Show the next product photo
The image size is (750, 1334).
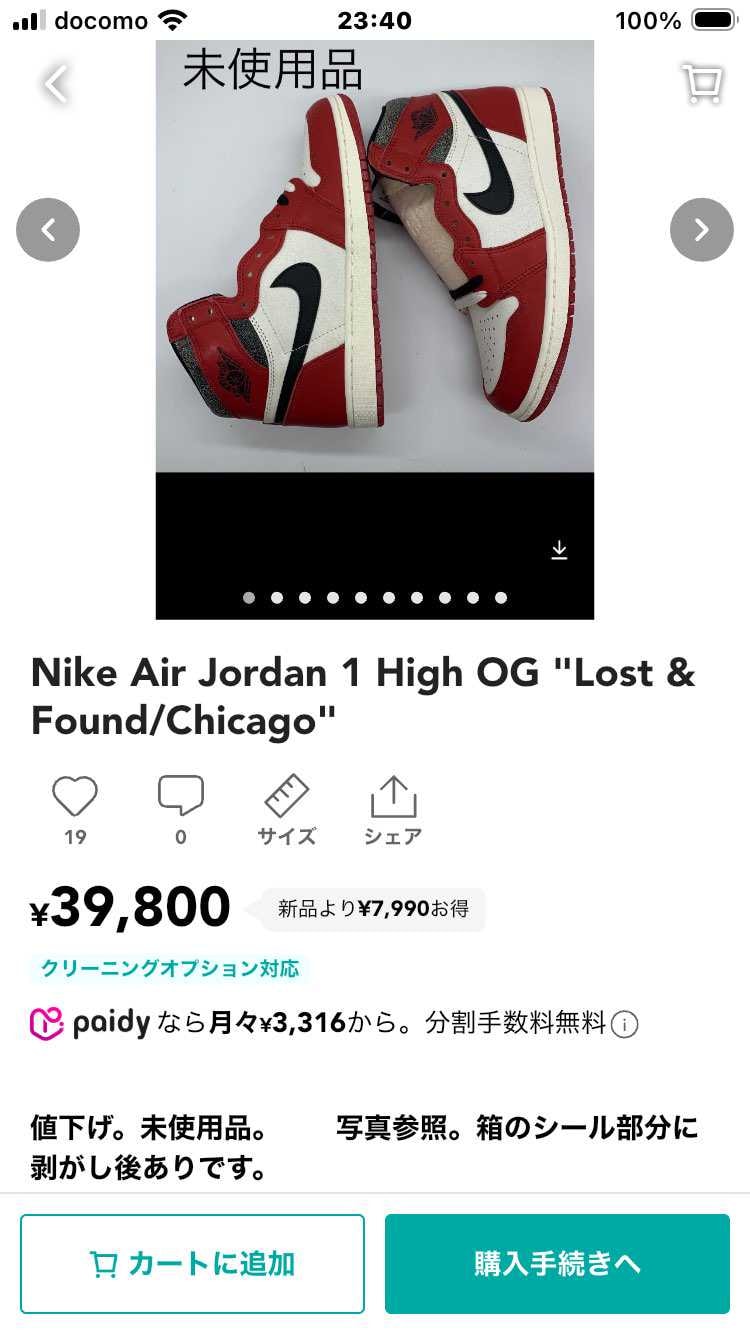click(701, 230)
